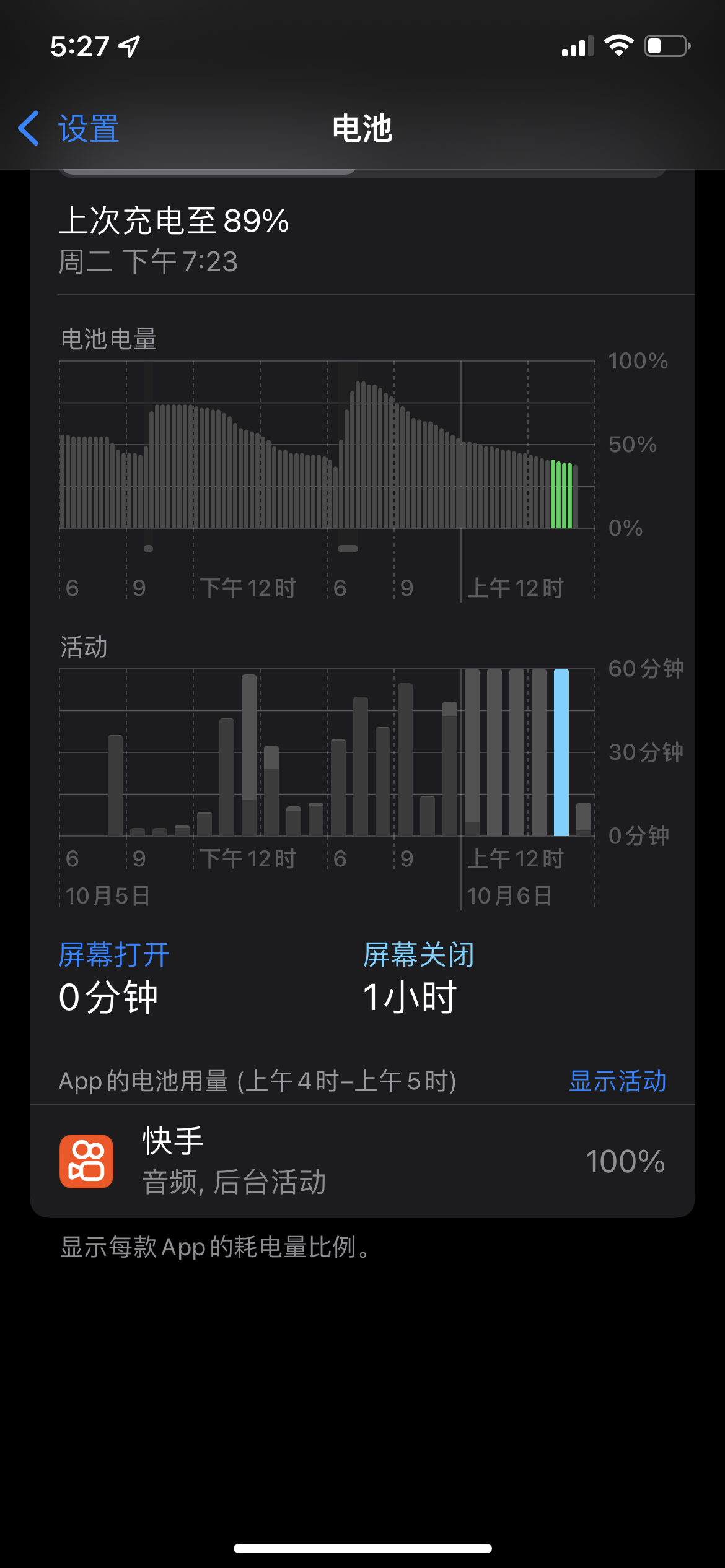Select the green bars in 电池电量 chart
This screenshot has width=725, height=1568.
[x=561, y=495]
